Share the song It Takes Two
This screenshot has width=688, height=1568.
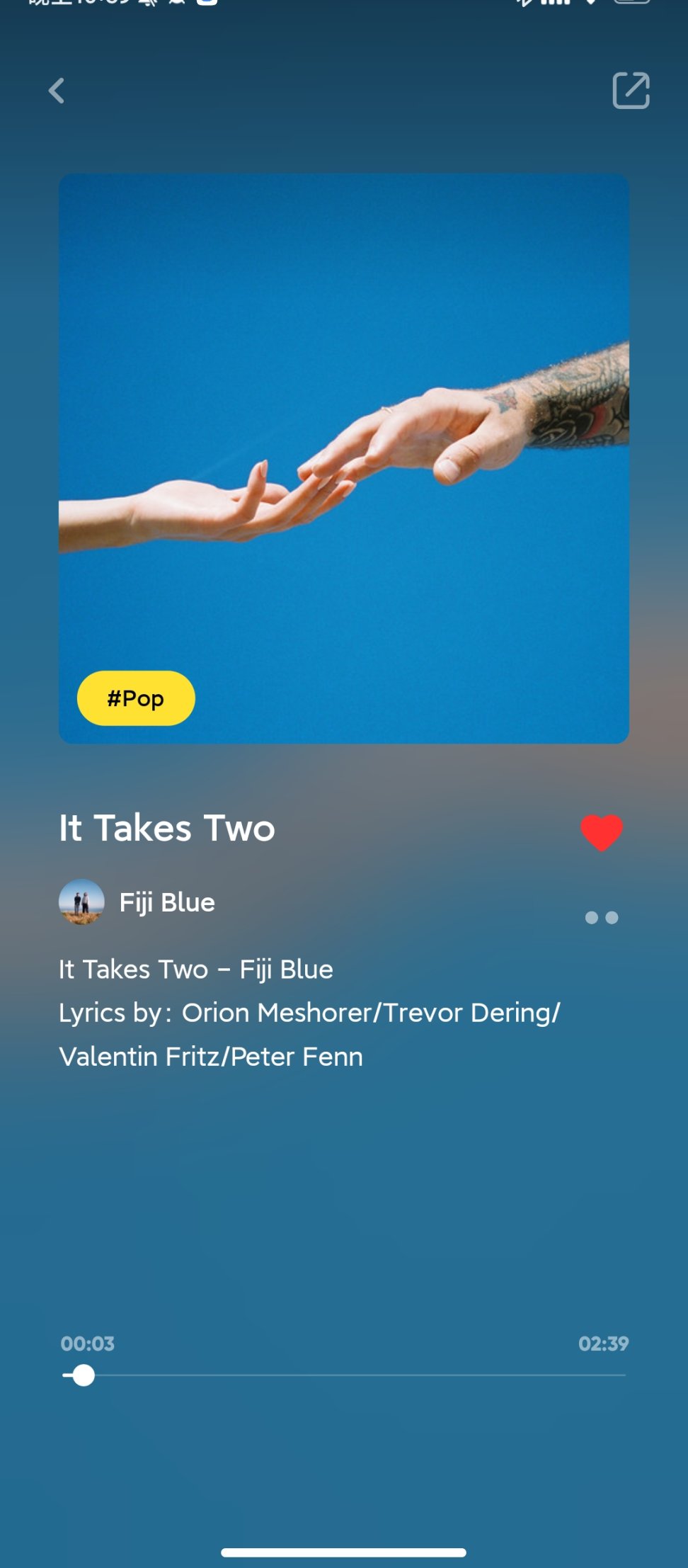(630, 91)
